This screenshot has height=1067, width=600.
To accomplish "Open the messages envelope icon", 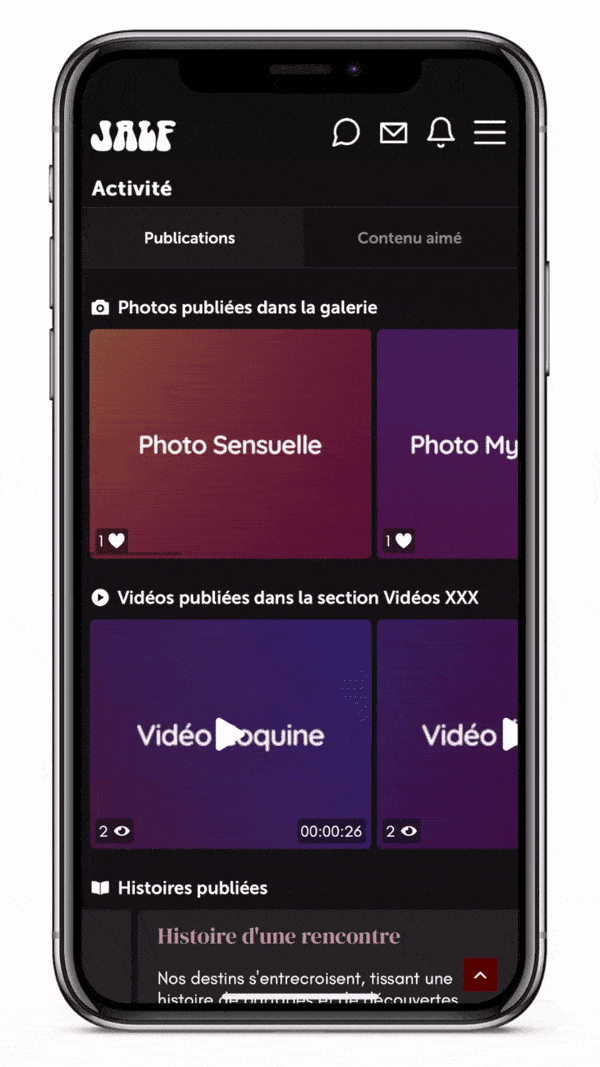I will click(x=393, y=133).
